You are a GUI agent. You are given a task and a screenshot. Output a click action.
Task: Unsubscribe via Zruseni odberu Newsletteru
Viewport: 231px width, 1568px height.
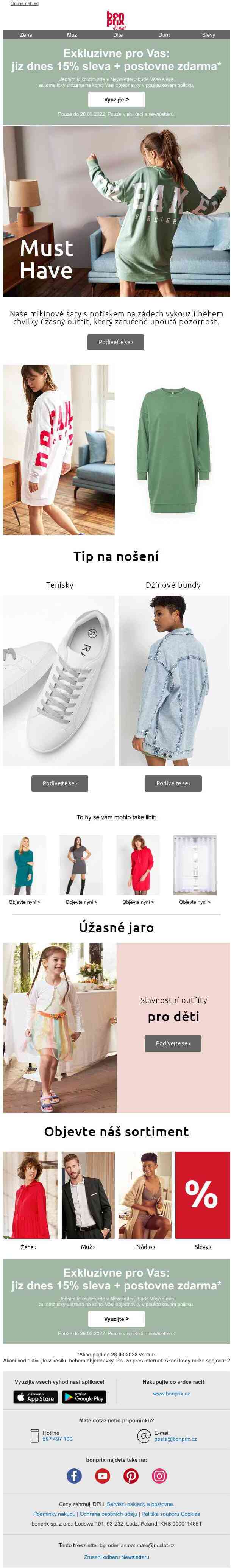(116, 1556)
